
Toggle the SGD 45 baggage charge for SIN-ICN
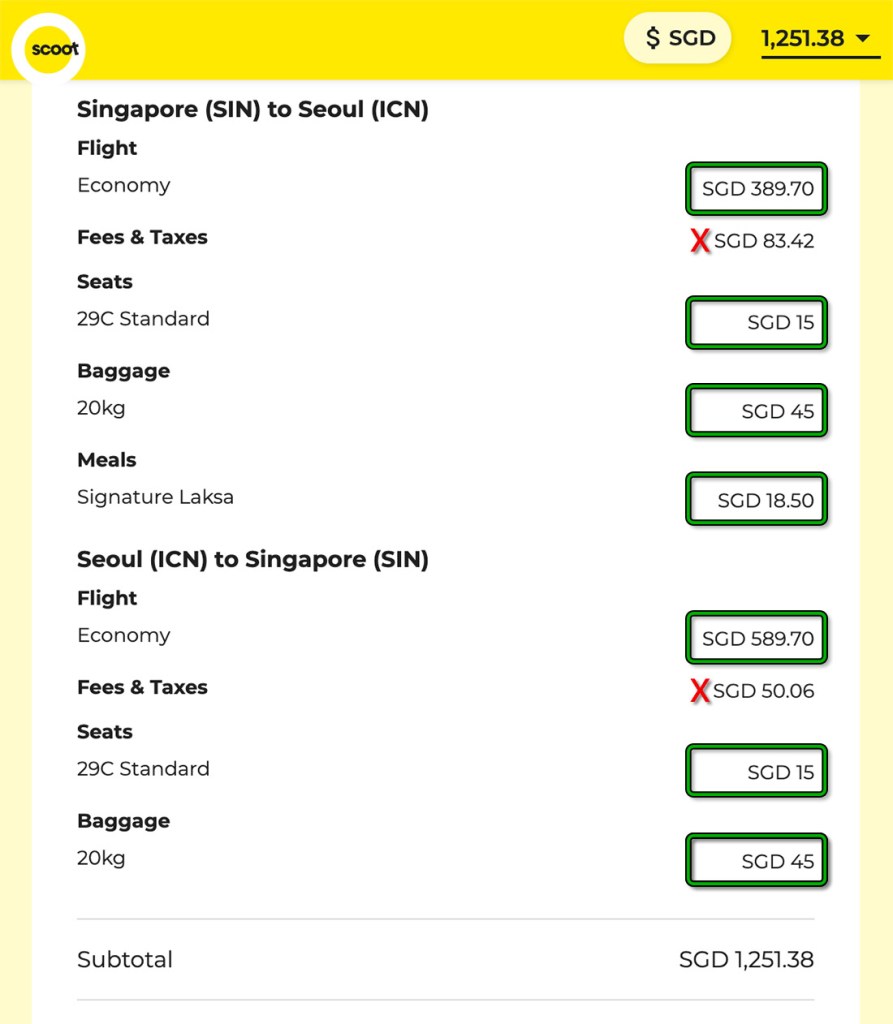click(756, 410)
